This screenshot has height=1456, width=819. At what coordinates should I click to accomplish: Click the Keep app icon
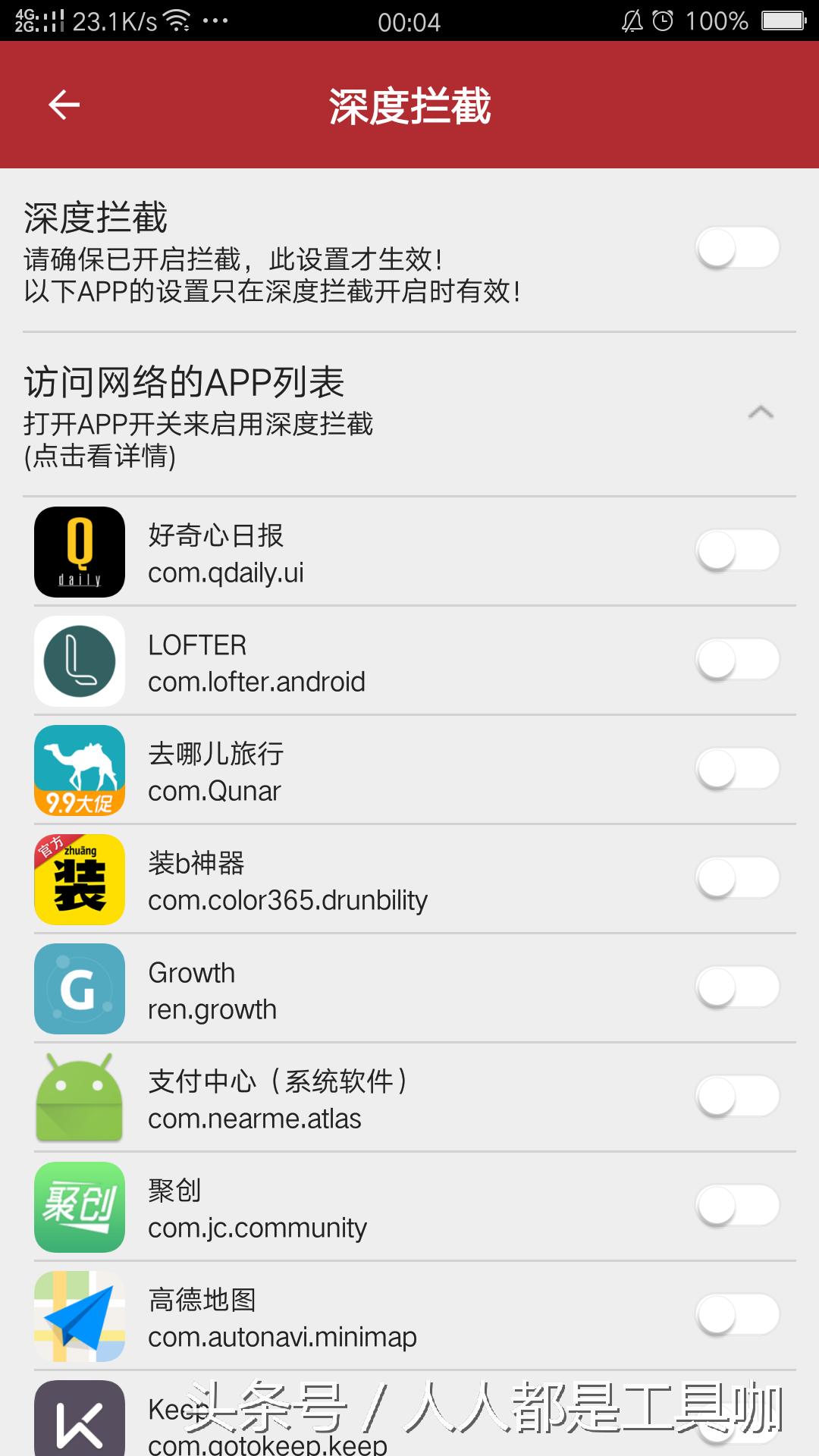click(x=79, y=1420)
